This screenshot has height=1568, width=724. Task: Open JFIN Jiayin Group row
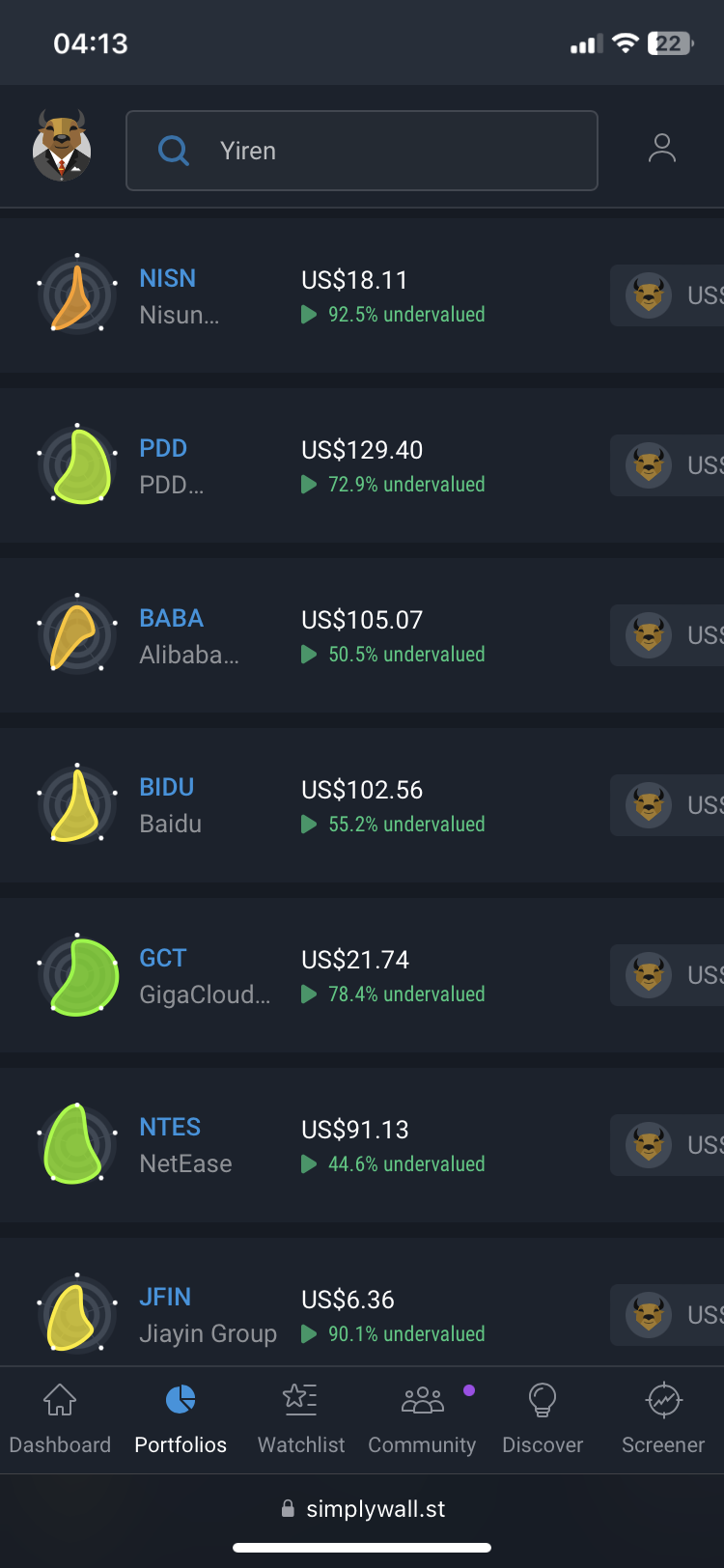point(362,1303)
